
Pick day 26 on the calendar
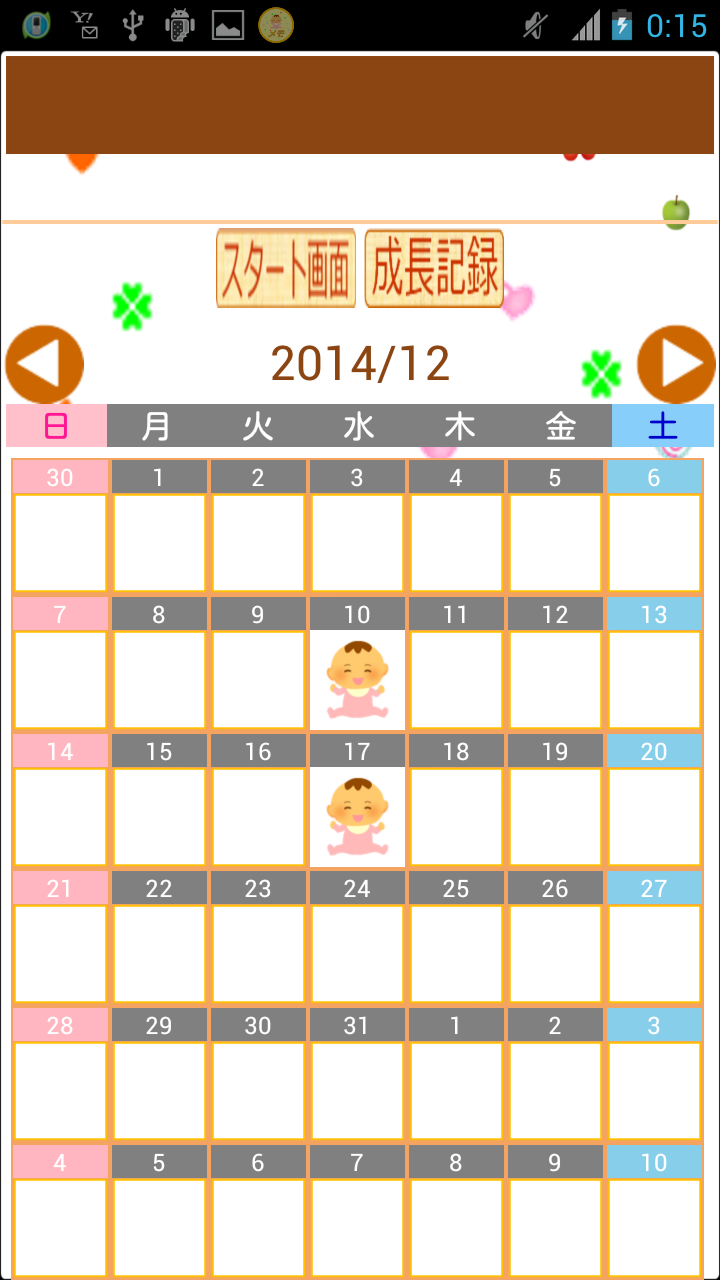tap(555, 953)
